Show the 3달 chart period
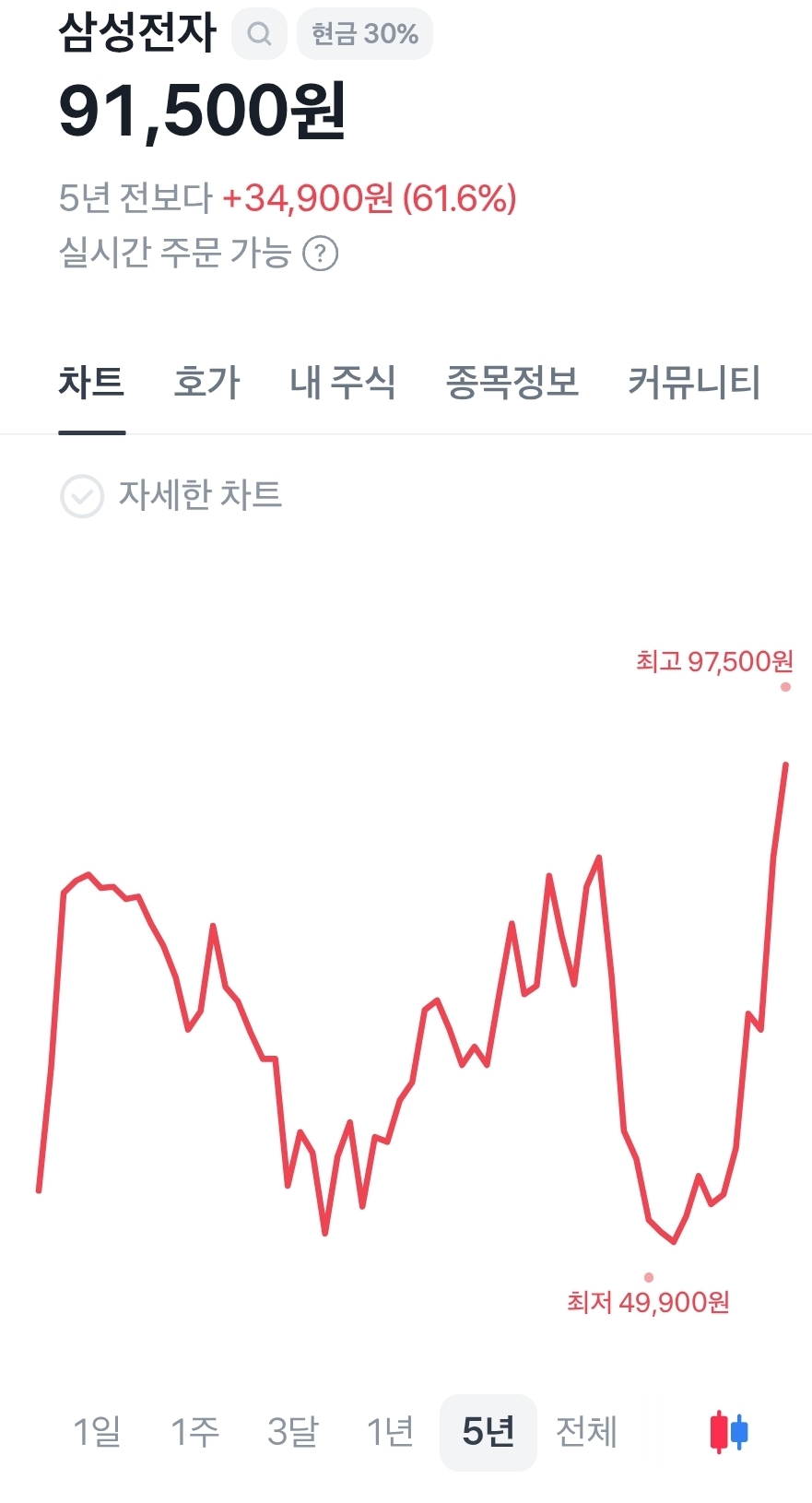The image size is (812, 1503). (x=292, y=1432)
